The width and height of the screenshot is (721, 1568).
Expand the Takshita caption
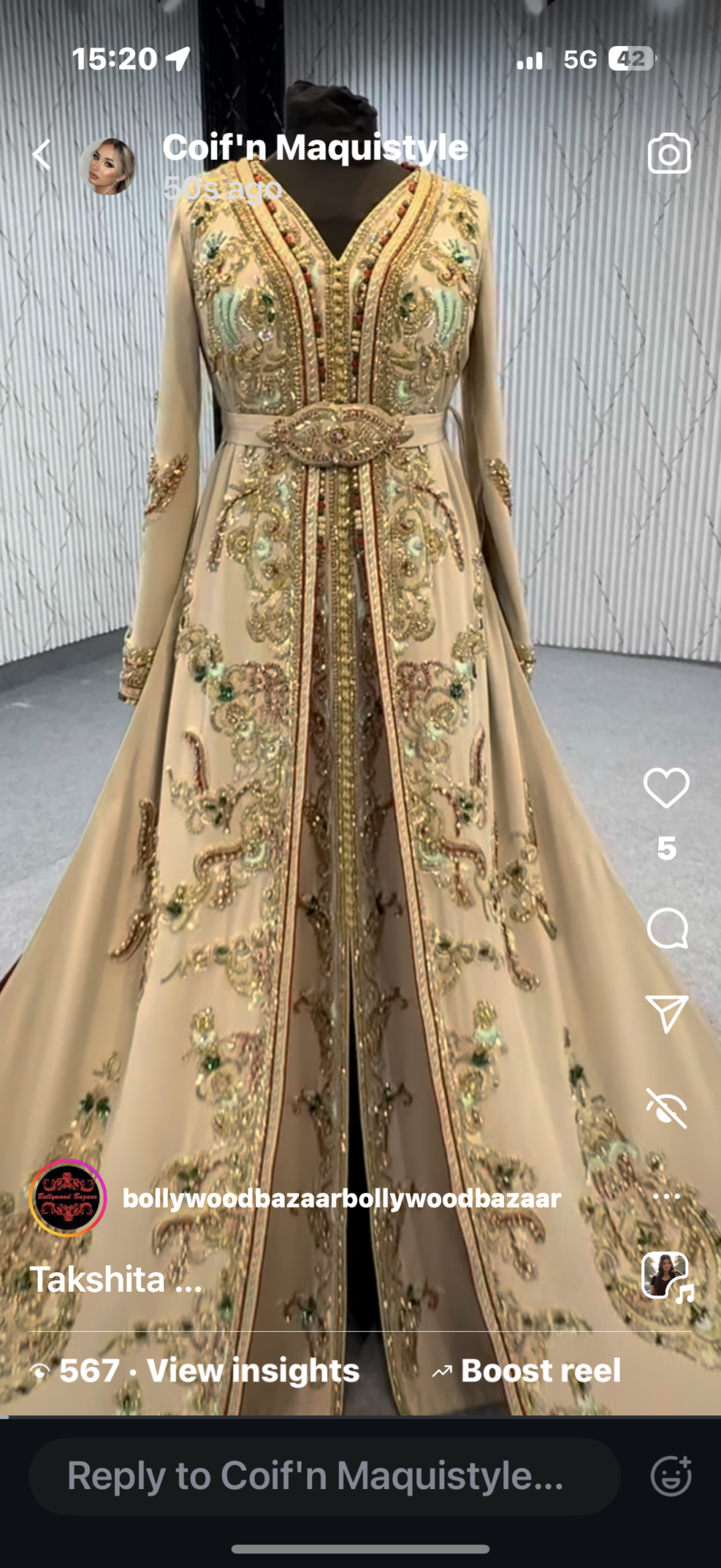[x=116, y=1280]
